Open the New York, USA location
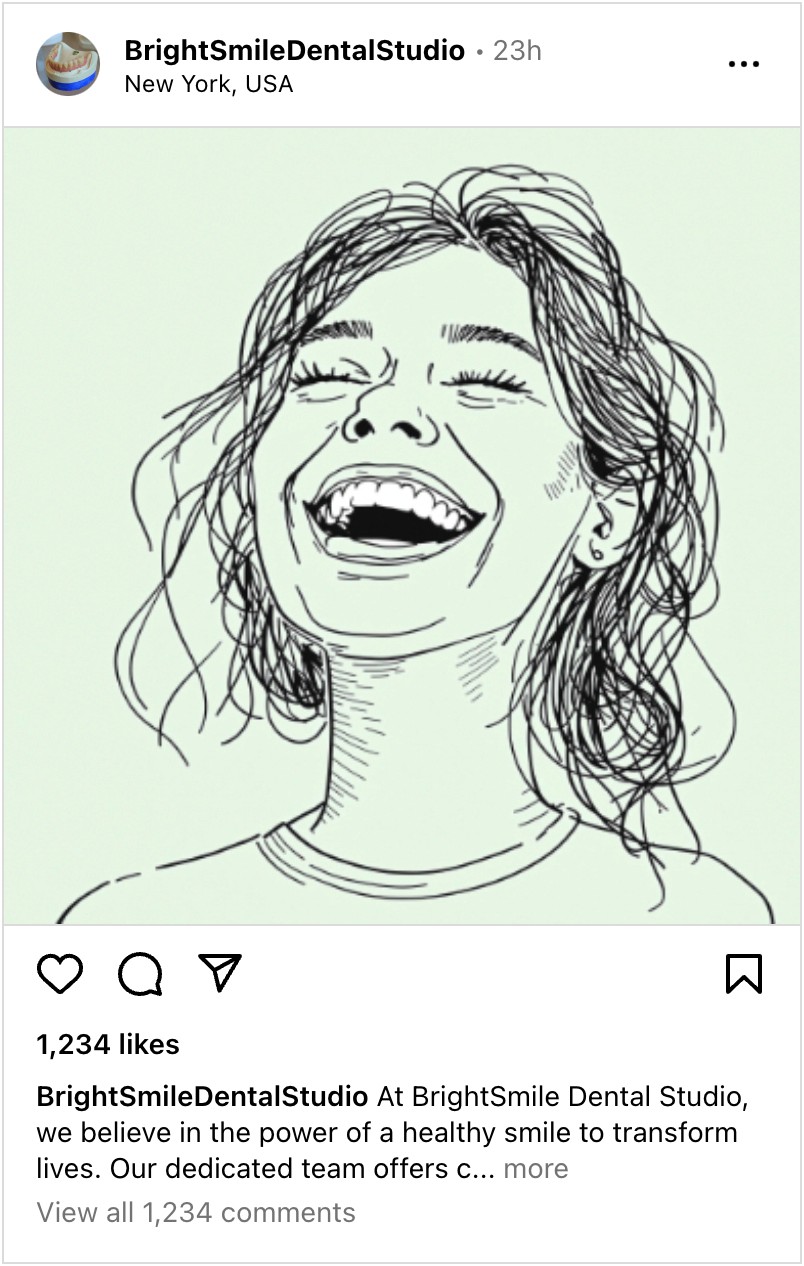 point(209,84)
